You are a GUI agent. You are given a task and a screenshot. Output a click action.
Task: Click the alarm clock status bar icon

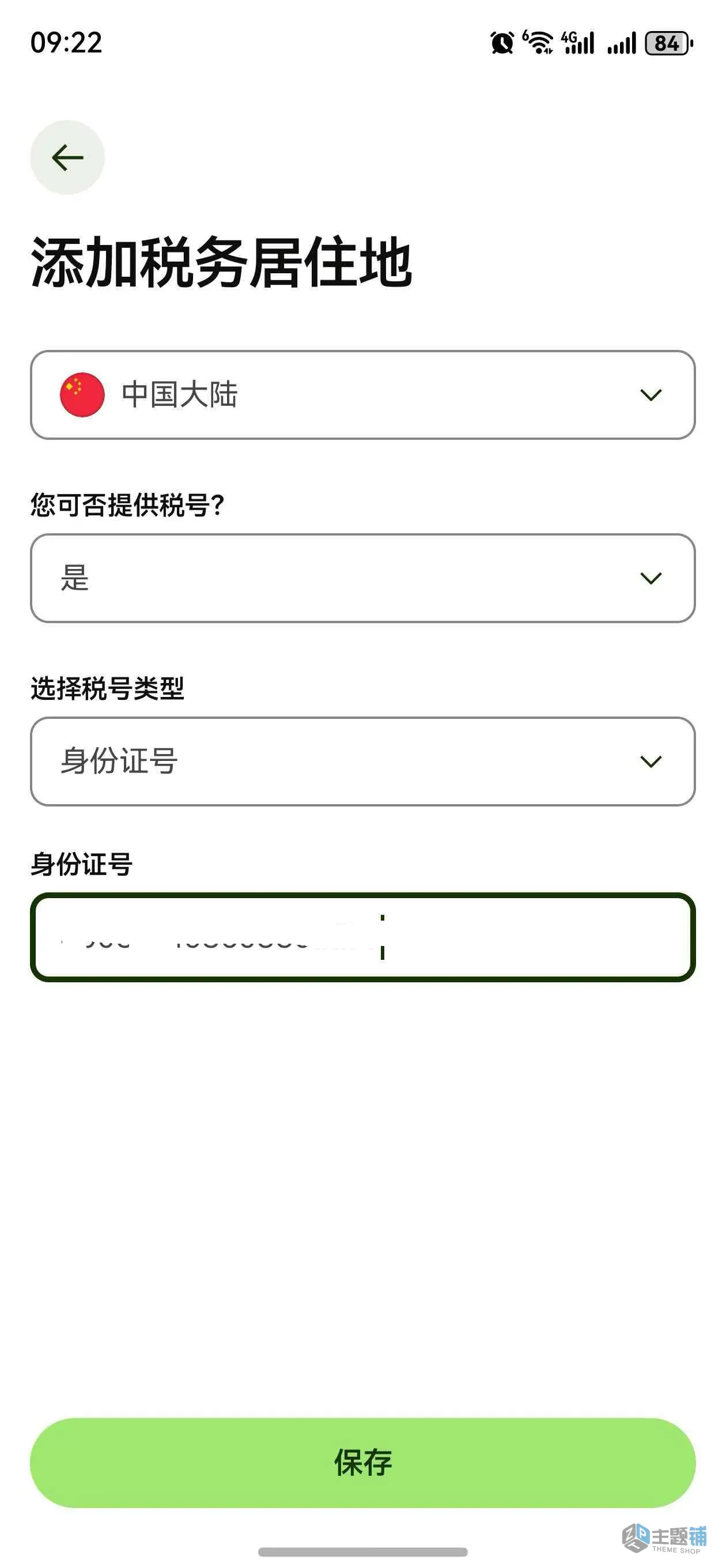(x=500, y=42)
